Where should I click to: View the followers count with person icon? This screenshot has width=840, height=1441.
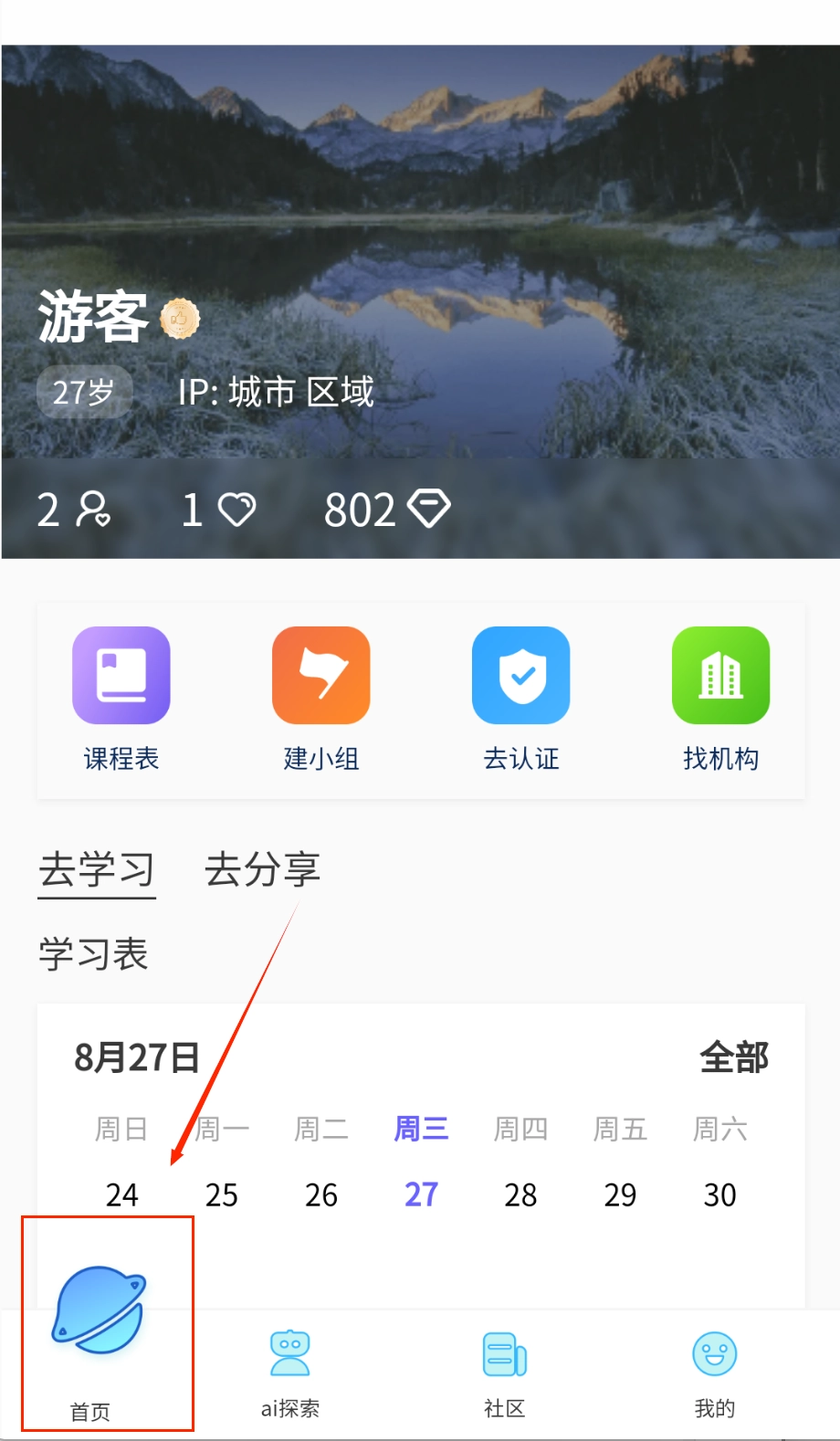click(x=73, y=509)
